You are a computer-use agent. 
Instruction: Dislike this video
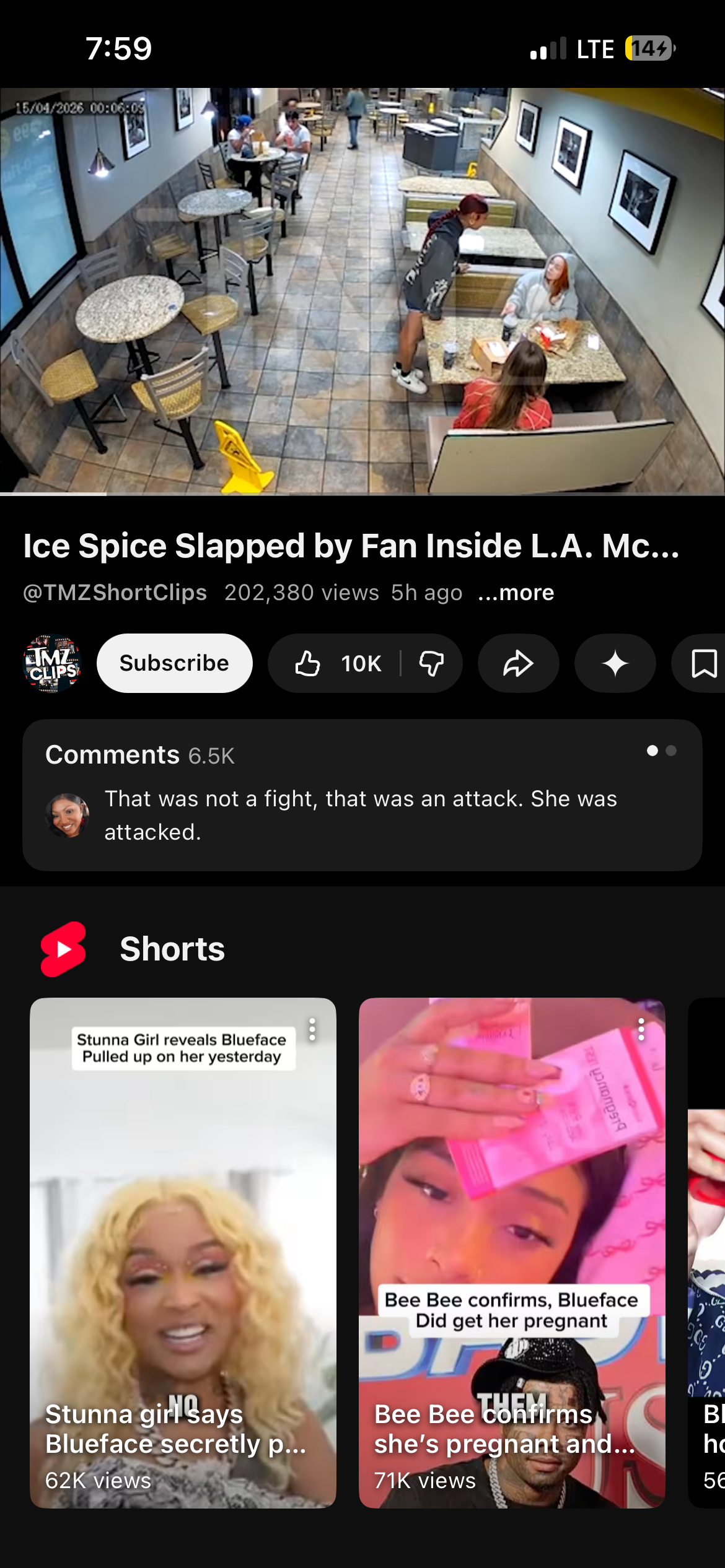tap(431, 663)
